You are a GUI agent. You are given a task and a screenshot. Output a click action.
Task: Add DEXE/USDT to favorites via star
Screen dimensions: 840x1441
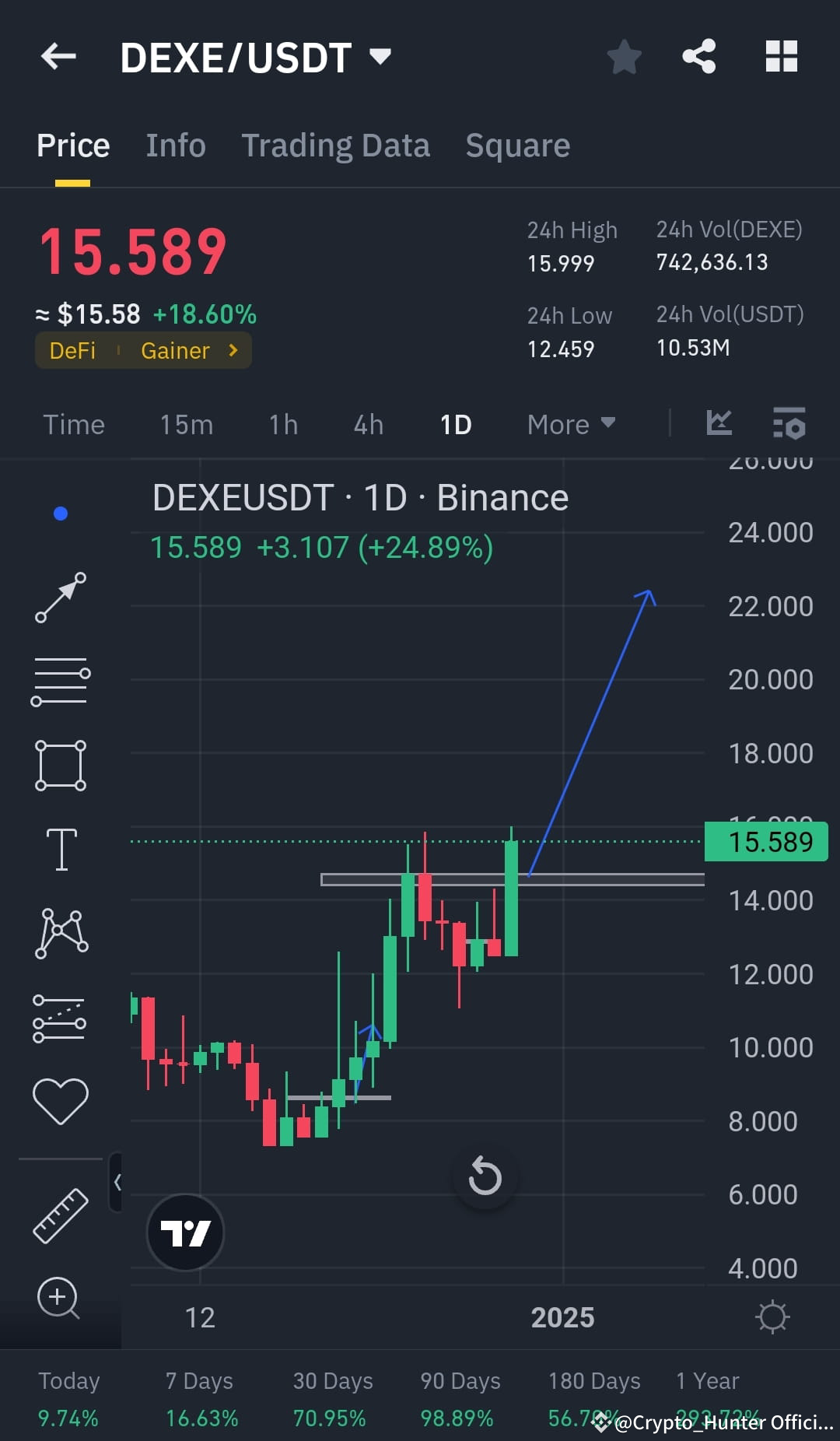click(x=625, y=56)
